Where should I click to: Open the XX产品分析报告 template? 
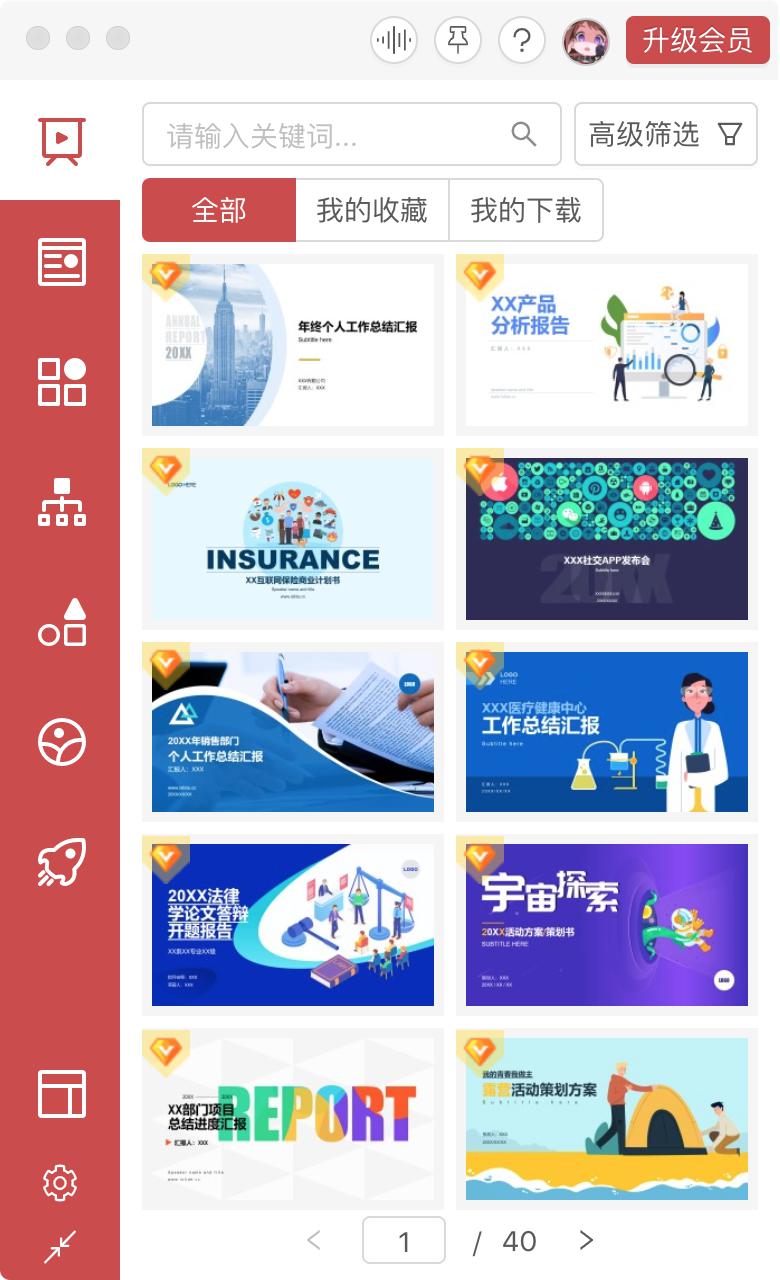coord(607,345)
